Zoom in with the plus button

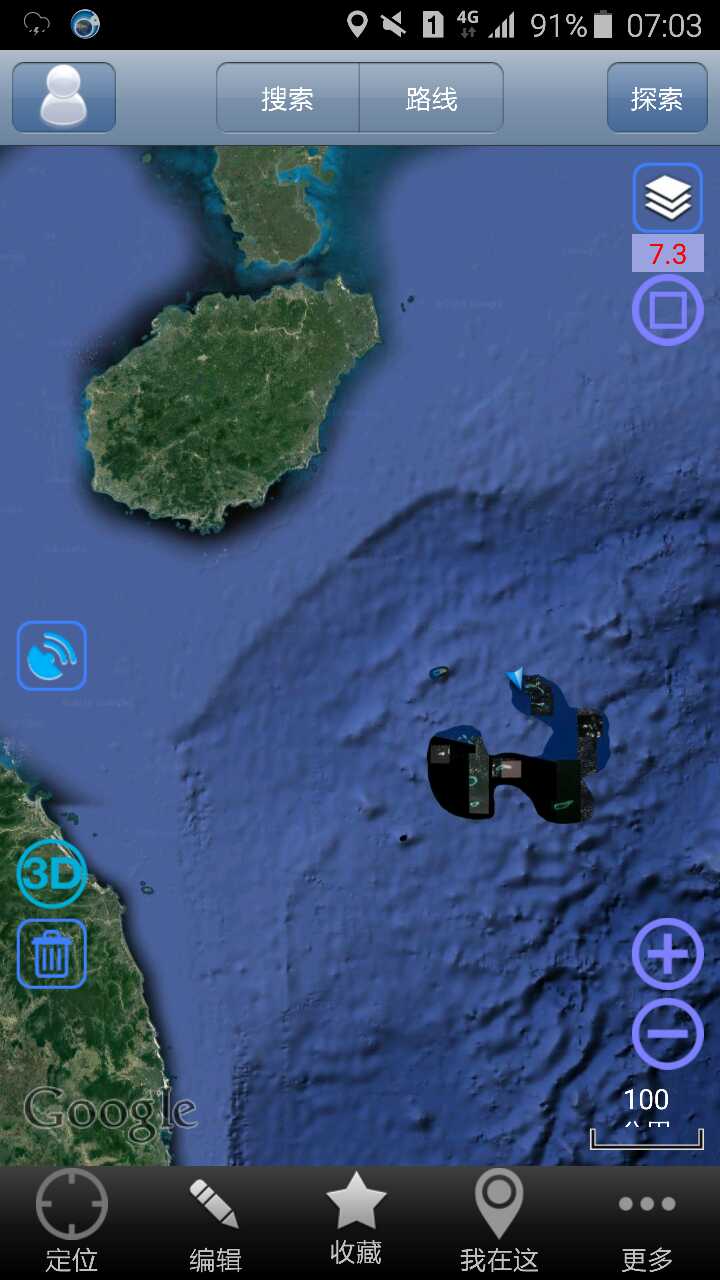667,954
